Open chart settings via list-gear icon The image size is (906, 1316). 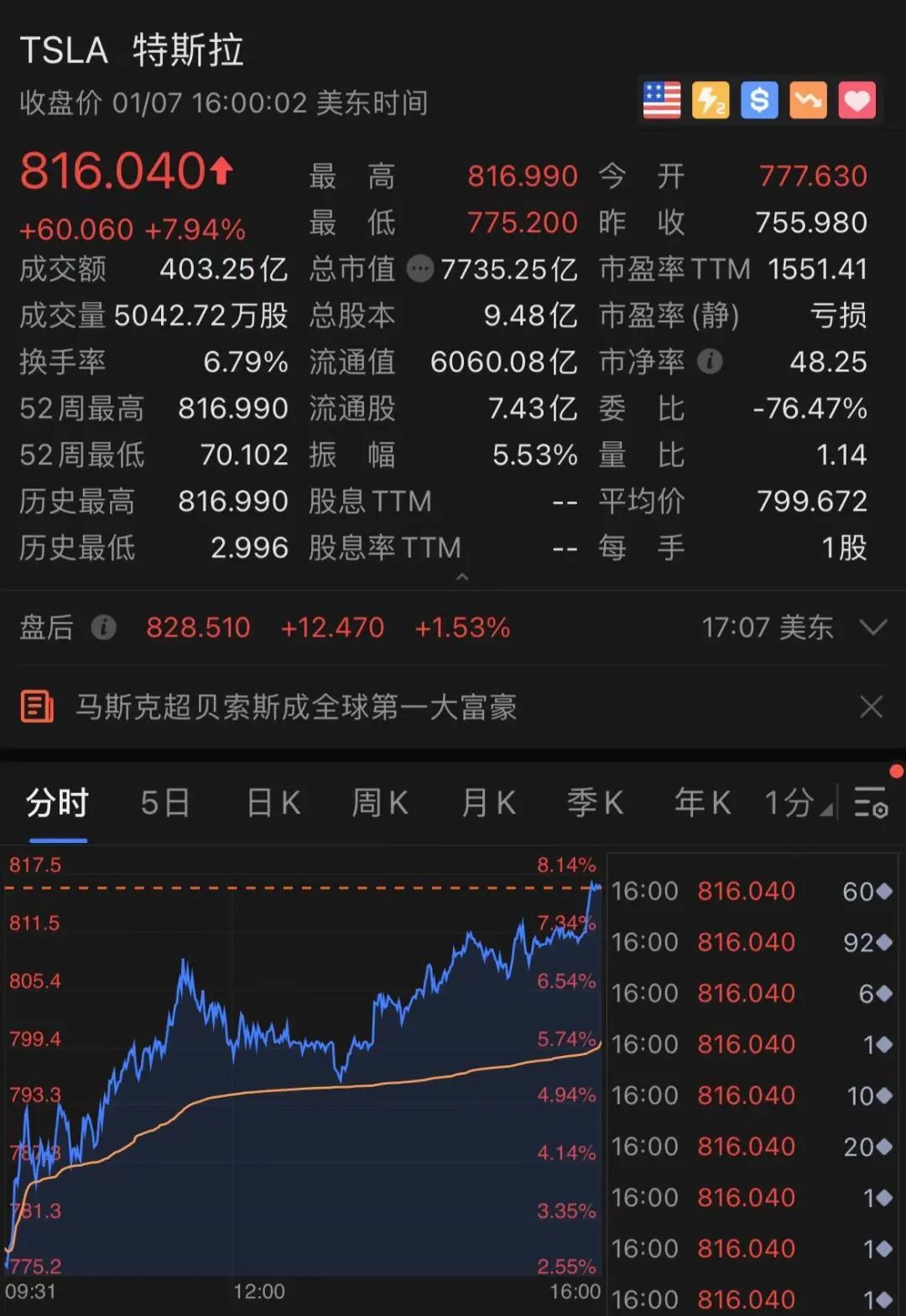870,803
